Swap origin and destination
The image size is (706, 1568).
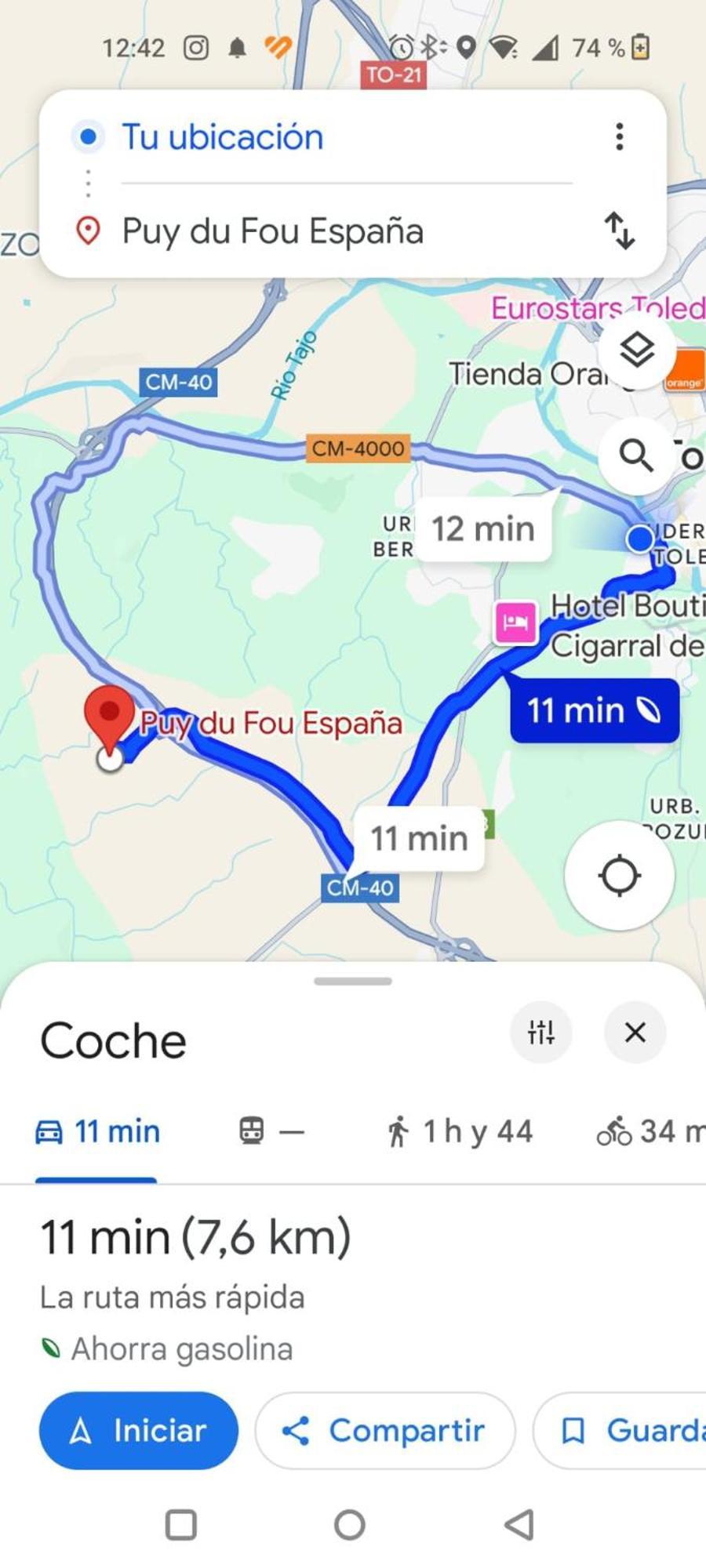(619, 230)
